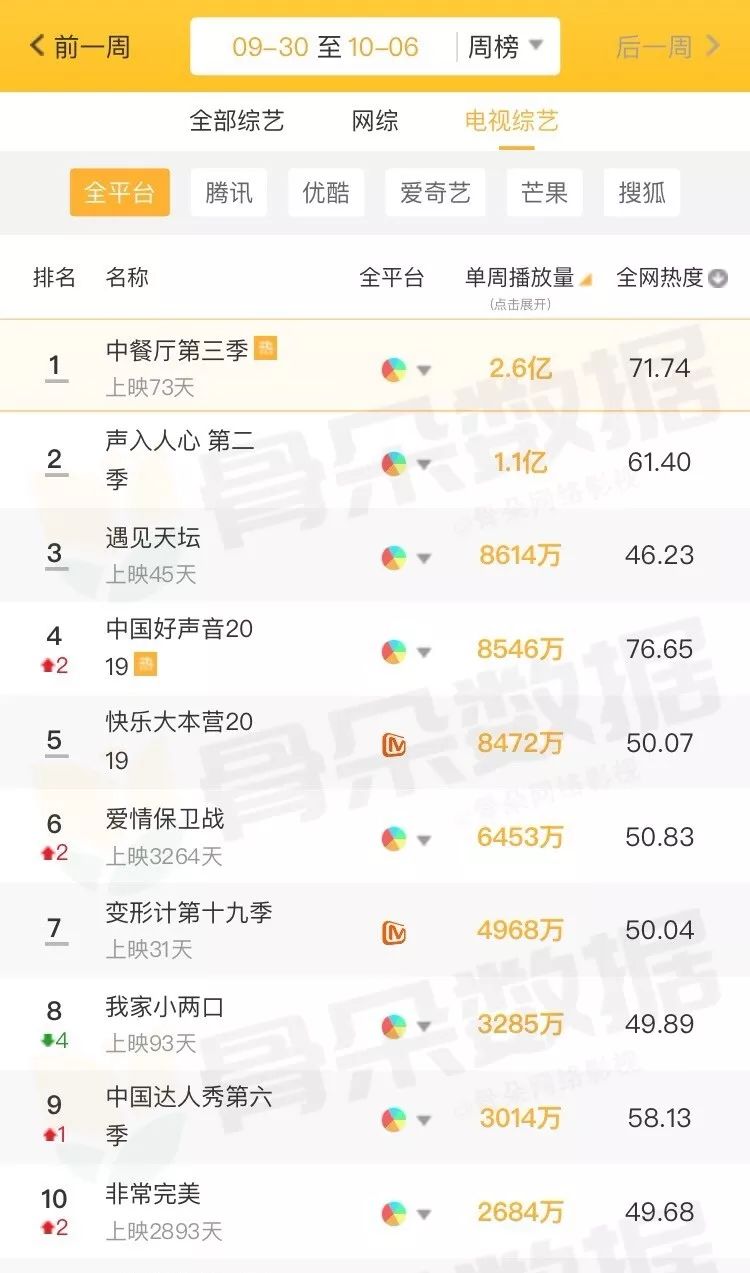The image size is (750, 1273).
Task: Filter by the 优酷 platform
Action: point(326,192)
